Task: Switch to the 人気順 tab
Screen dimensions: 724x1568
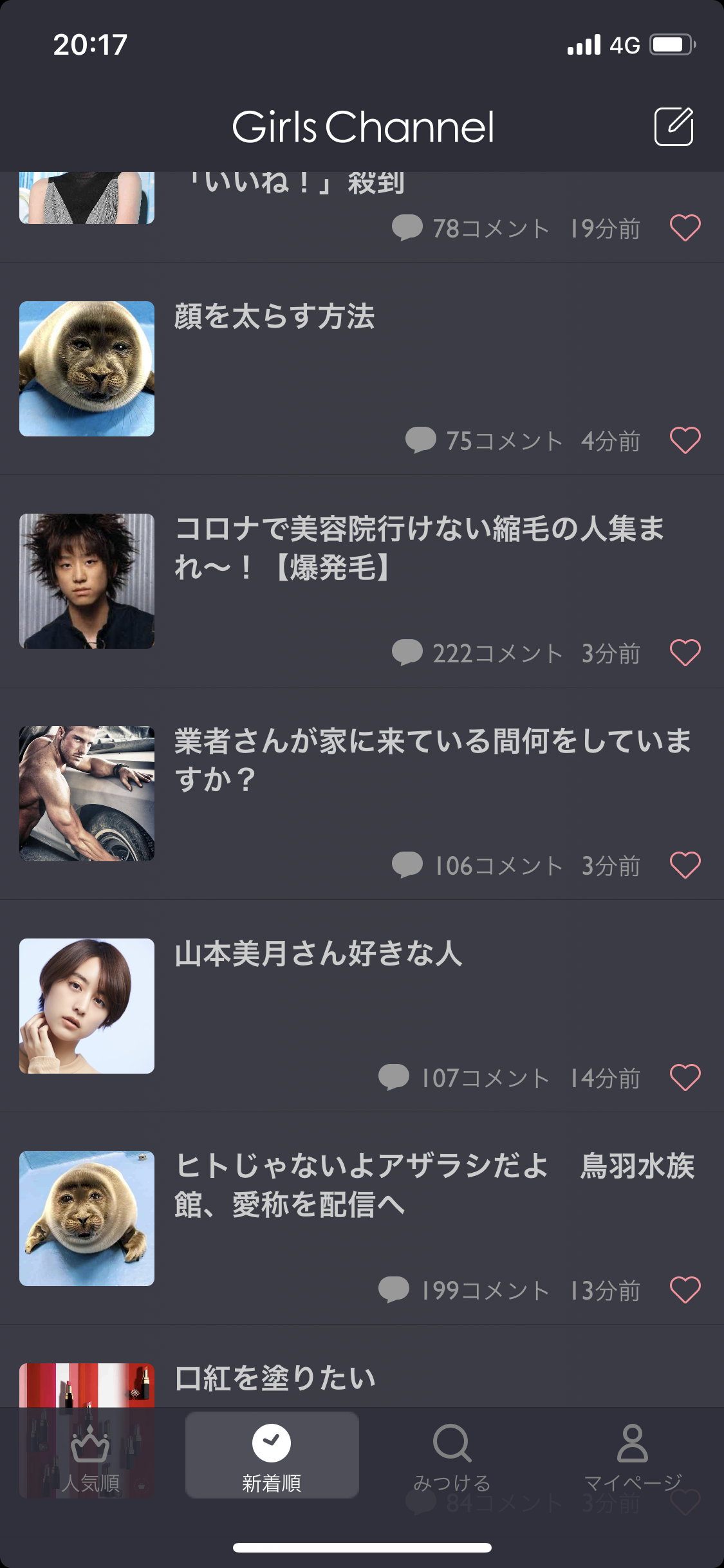Action: tap(90, 1456)
